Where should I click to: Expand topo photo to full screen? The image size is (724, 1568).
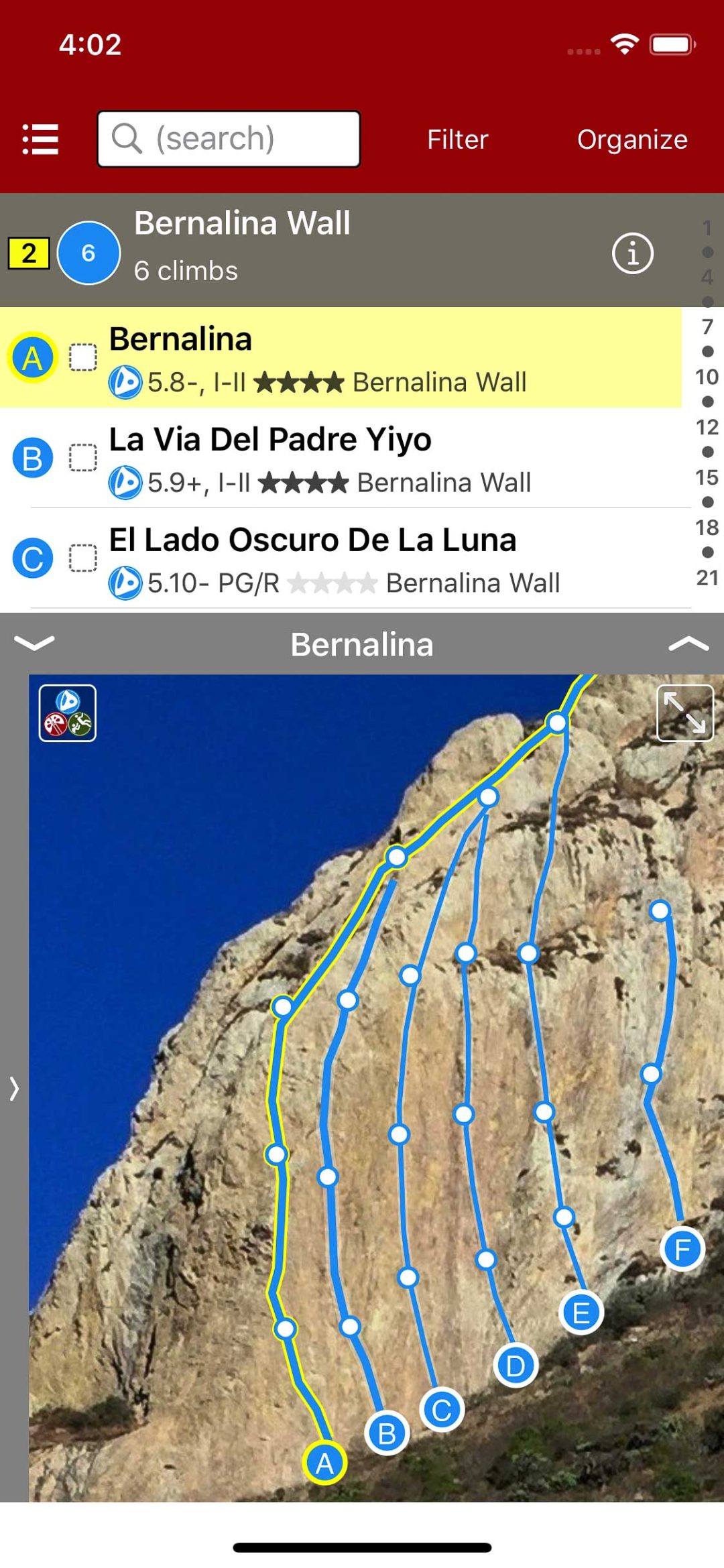tap(684, 713)
